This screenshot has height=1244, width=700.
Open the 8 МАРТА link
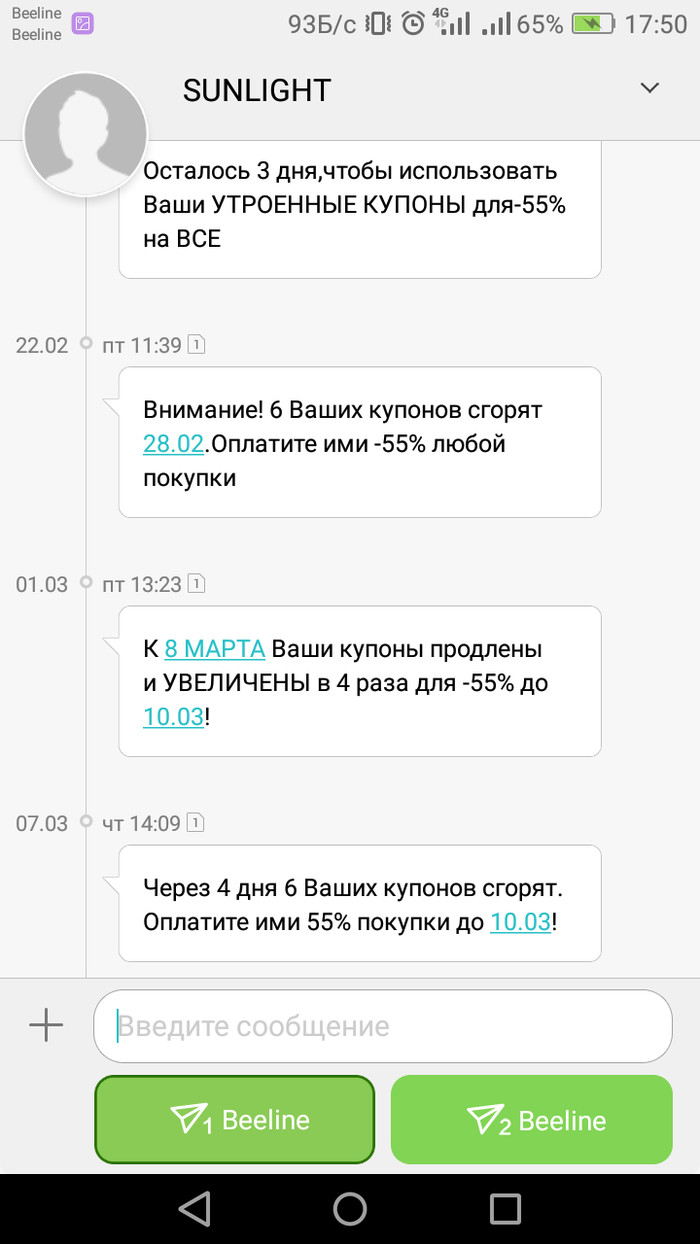pyautogui.click(x=214, y=649)
